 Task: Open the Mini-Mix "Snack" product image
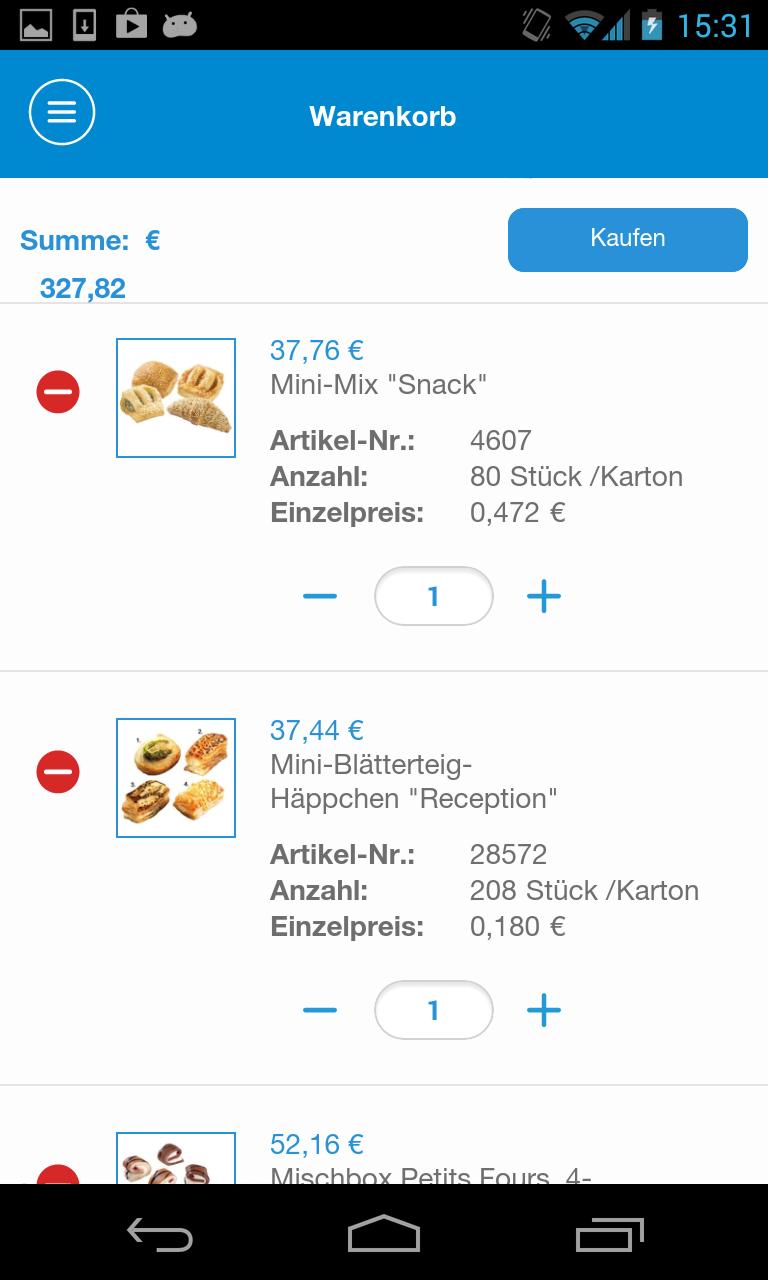click(x=176, y=398)
